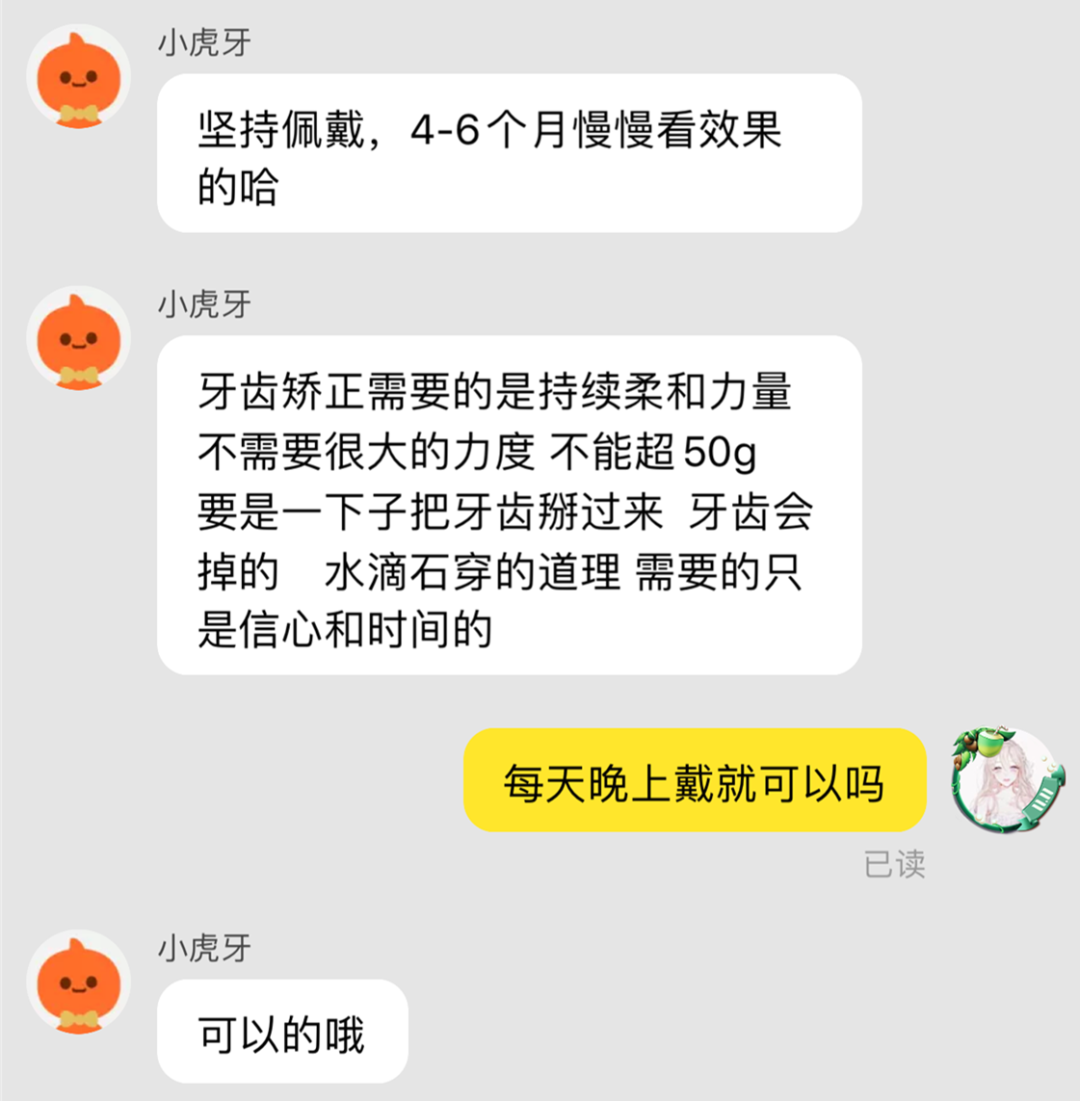Open your own avatar beside 每天晚上戴就可以吗
The image size is (1080, 1101).
(x=1009, y=778)
